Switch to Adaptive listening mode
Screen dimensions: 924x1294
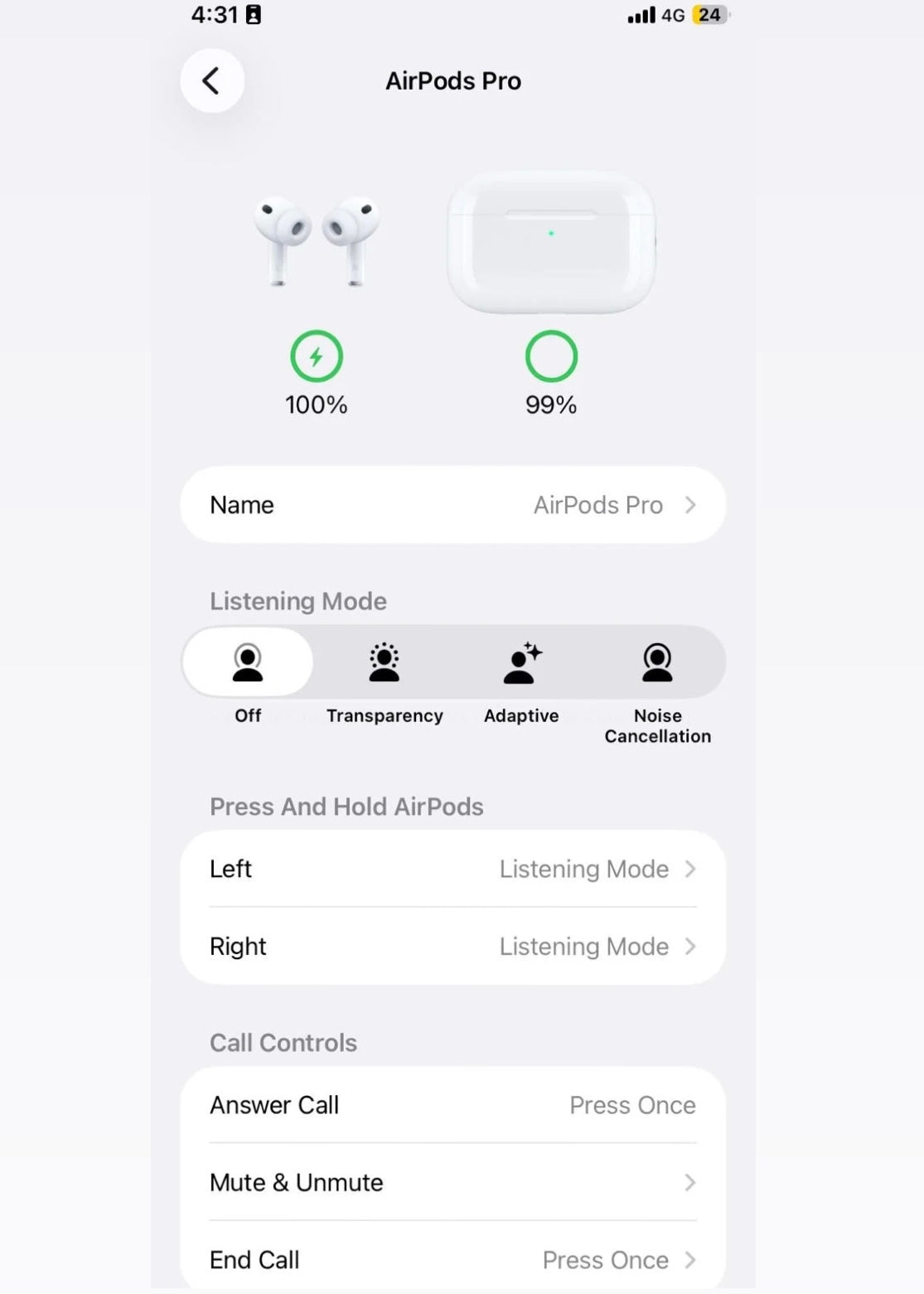[521, 663]
